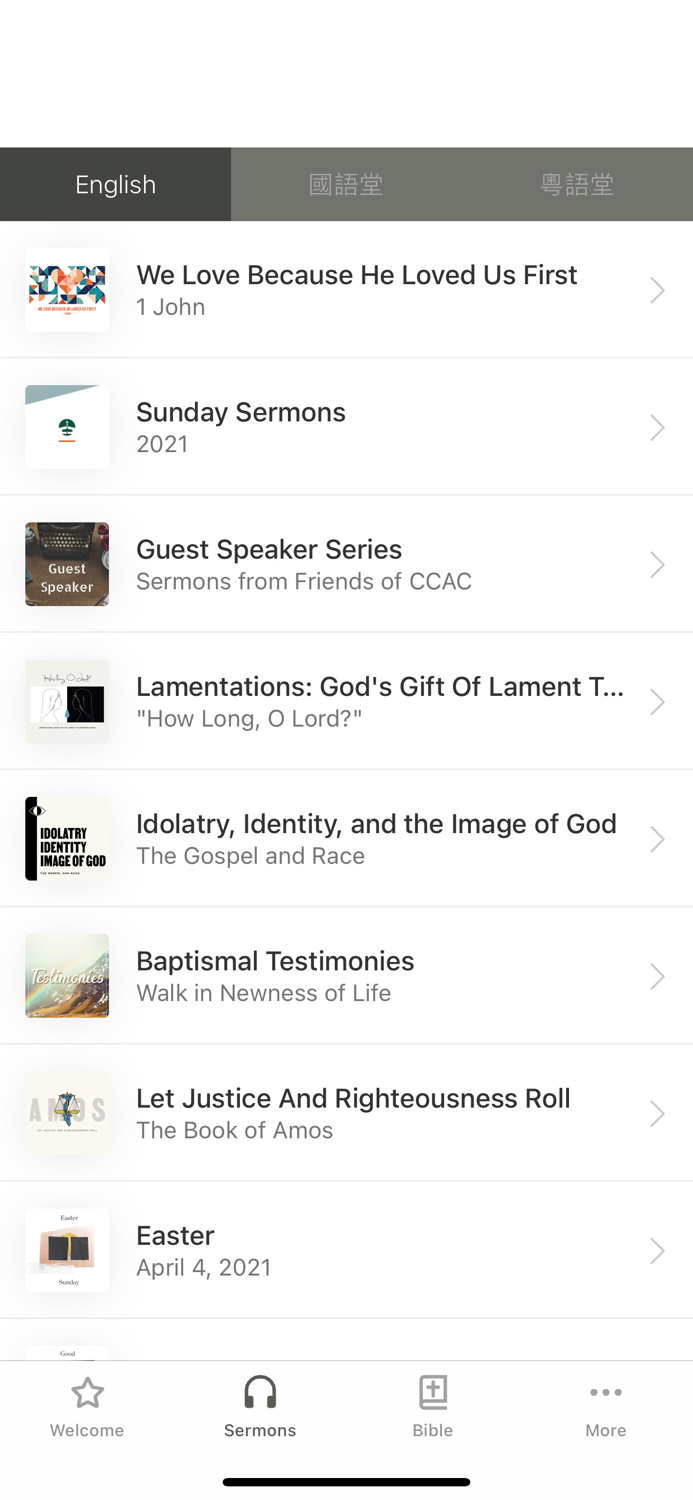Open the More tab
Viewport: 693px width, 1500px height.
(x=606, y=1406)
